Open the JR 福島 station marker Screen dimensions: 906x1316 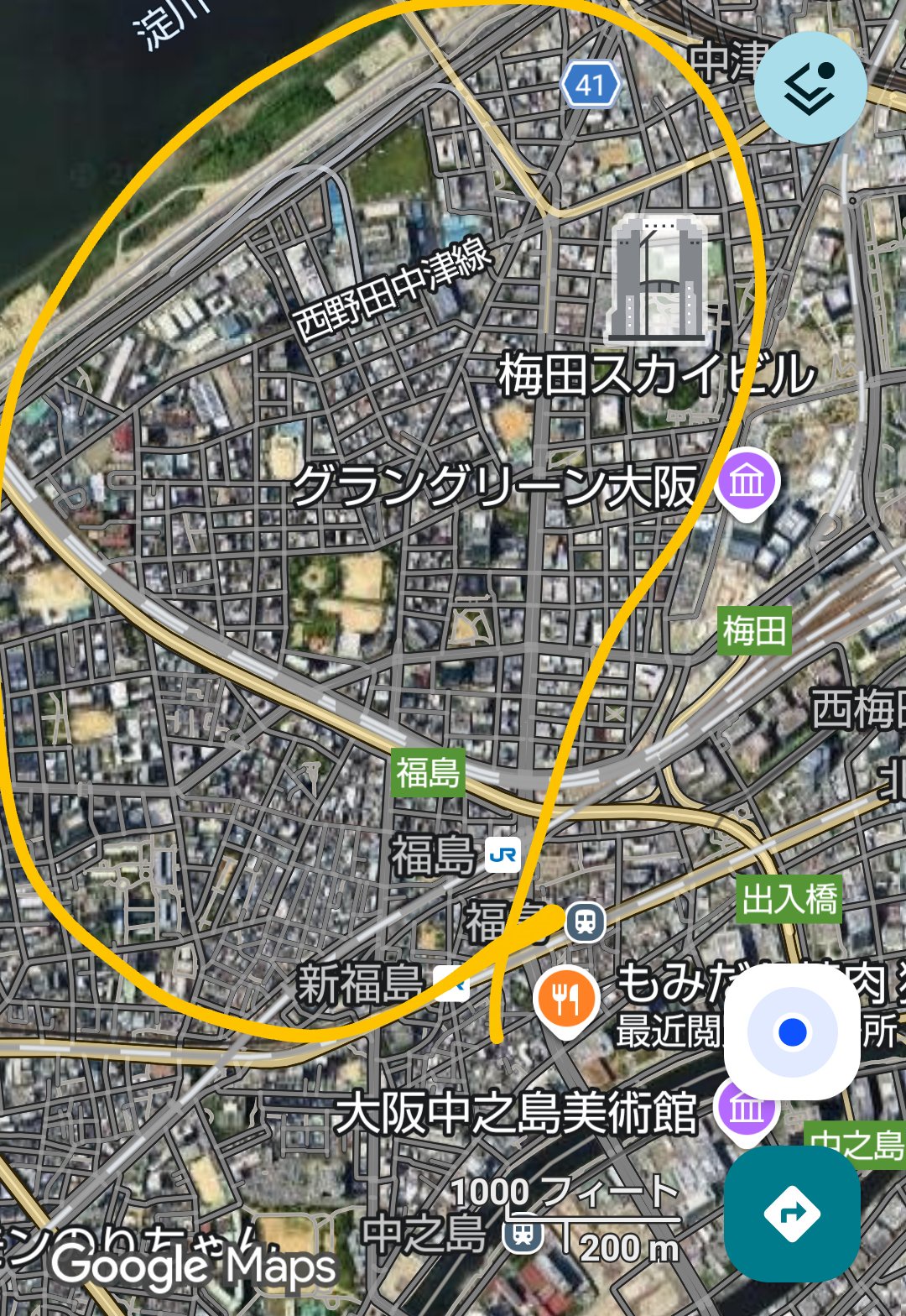click(x=502, y=856)
